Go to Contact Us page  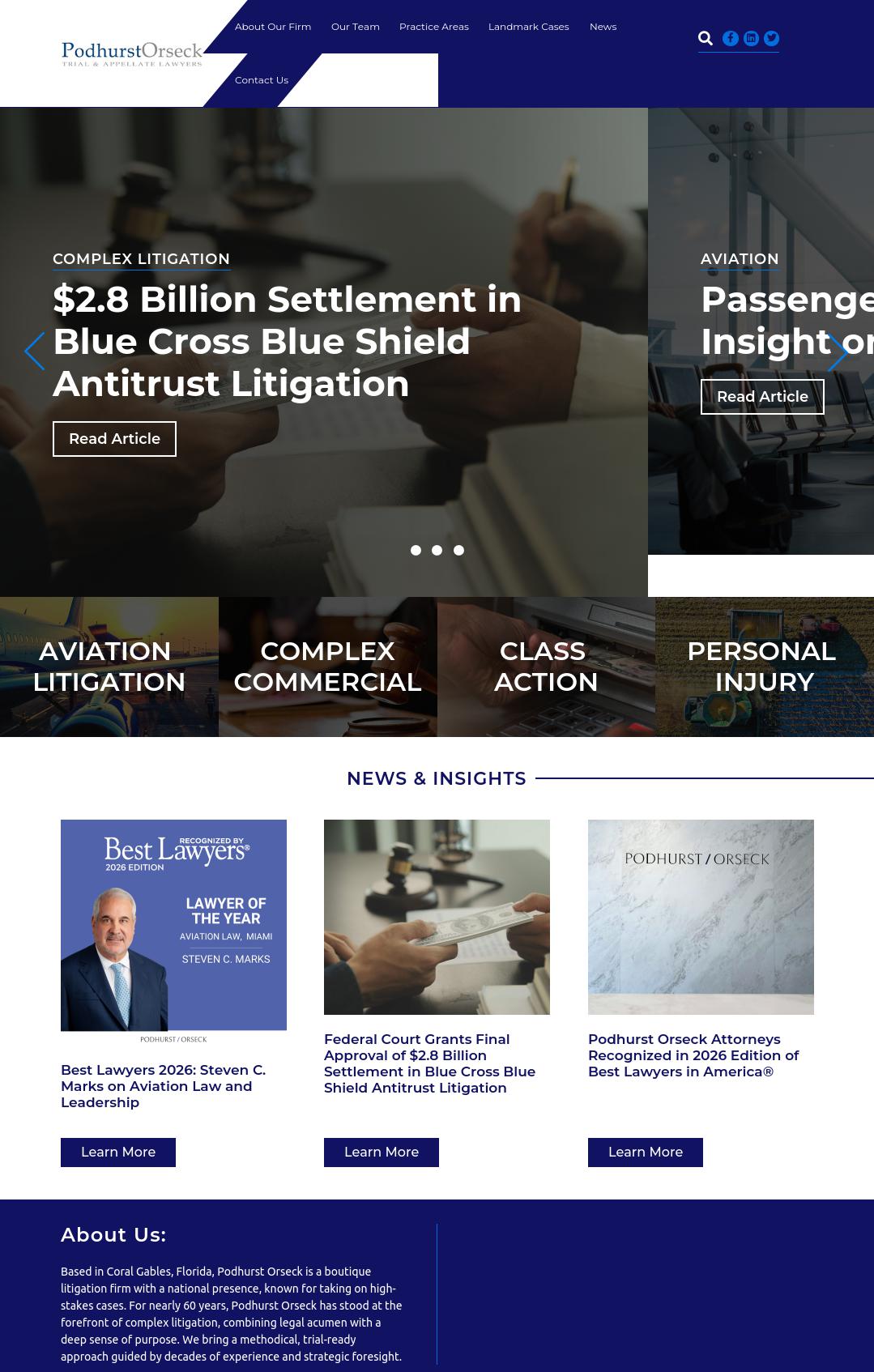pyautogui.click(x=261, y=80)
